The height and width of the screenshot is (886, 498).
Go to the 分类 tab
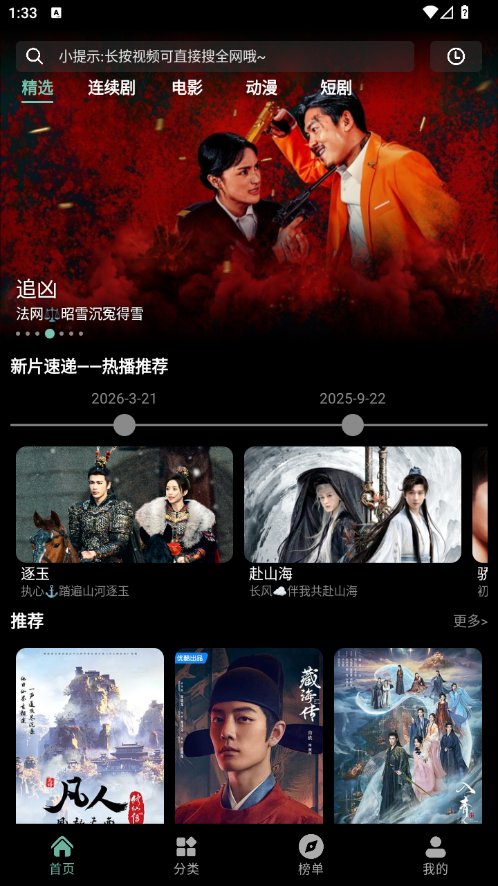(187, 855)
